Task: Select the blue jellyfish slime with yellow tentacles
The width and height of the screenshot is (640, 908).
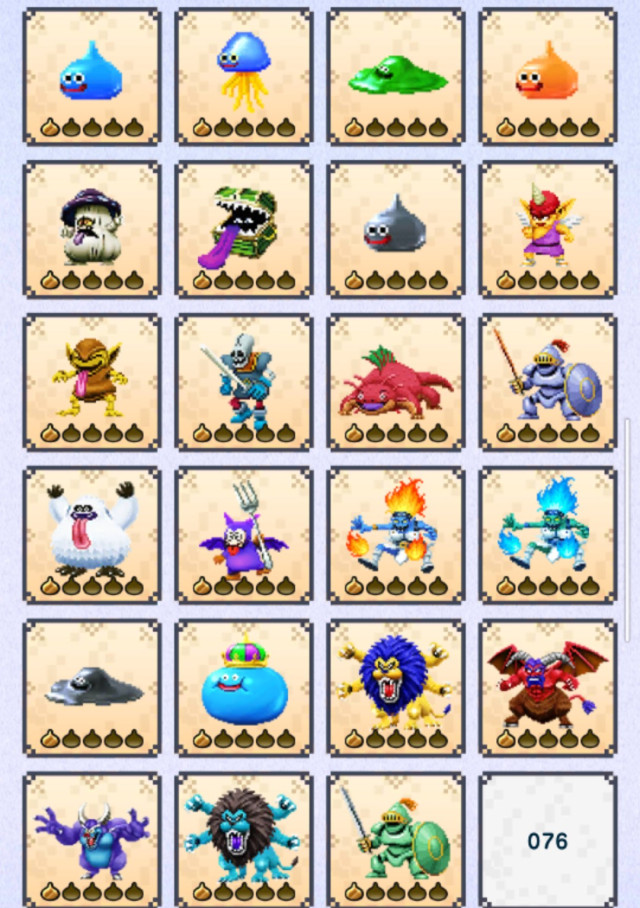Action: [244, 77]
